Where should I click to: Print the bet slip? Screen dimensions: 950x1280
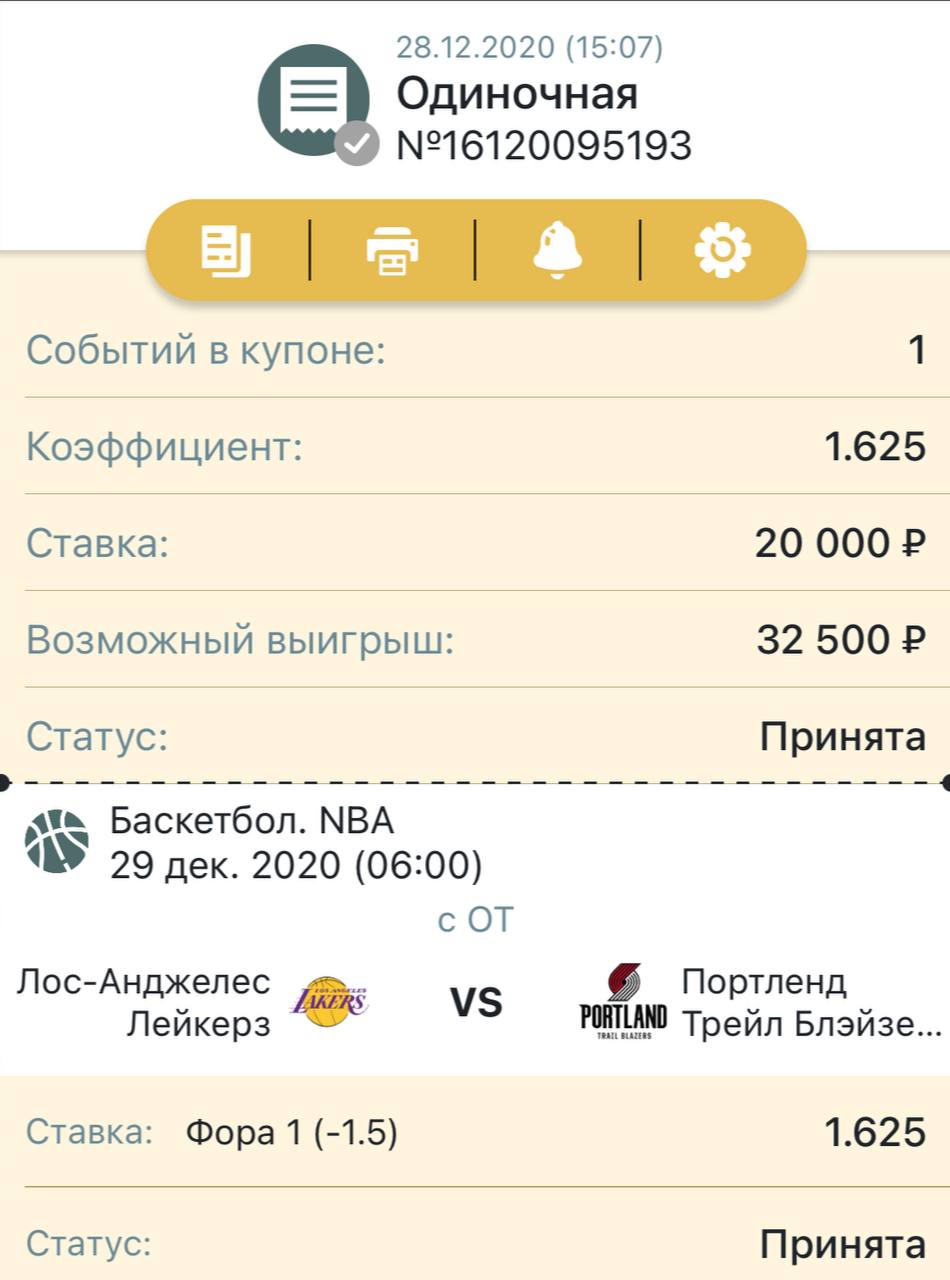[392, 250]
